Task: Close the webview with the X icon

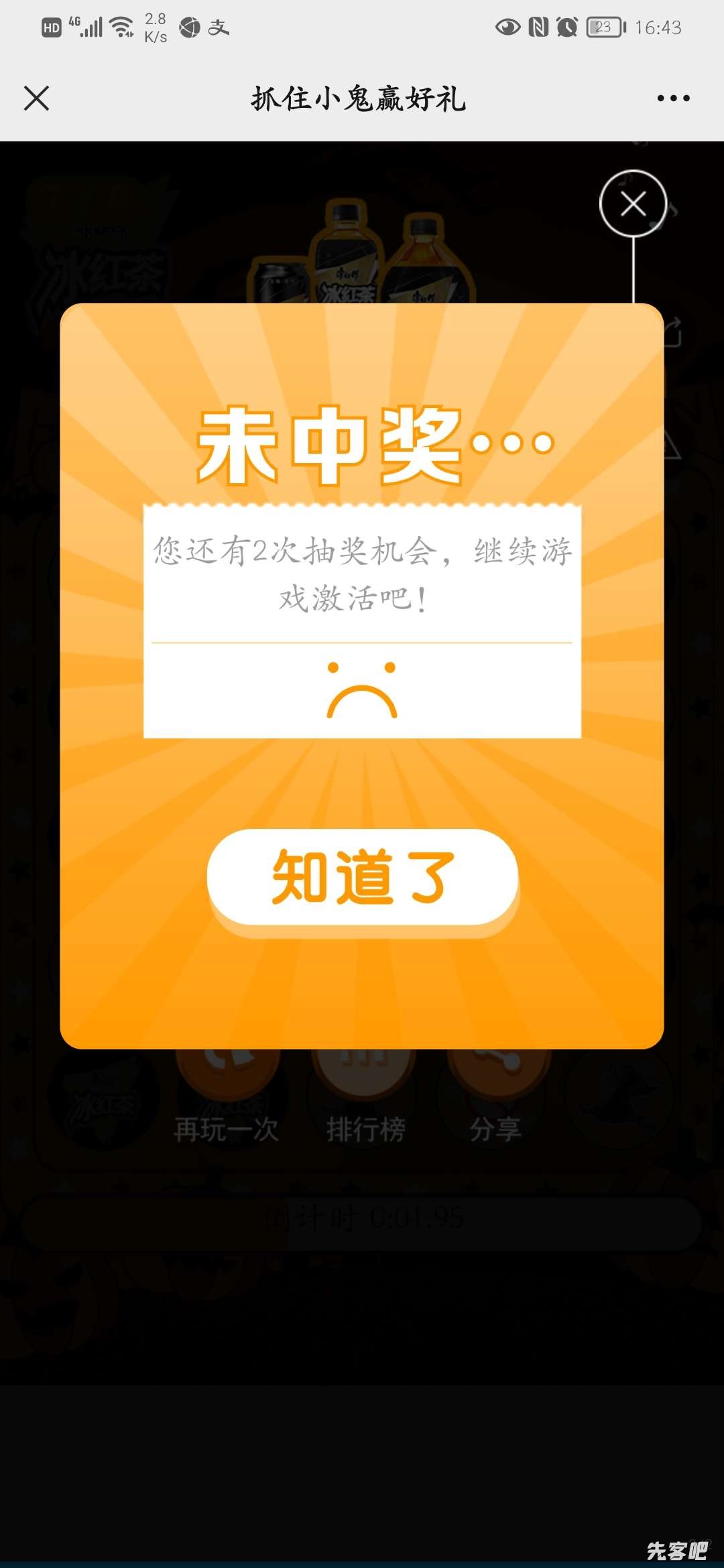Action: (x=36, y=99)
